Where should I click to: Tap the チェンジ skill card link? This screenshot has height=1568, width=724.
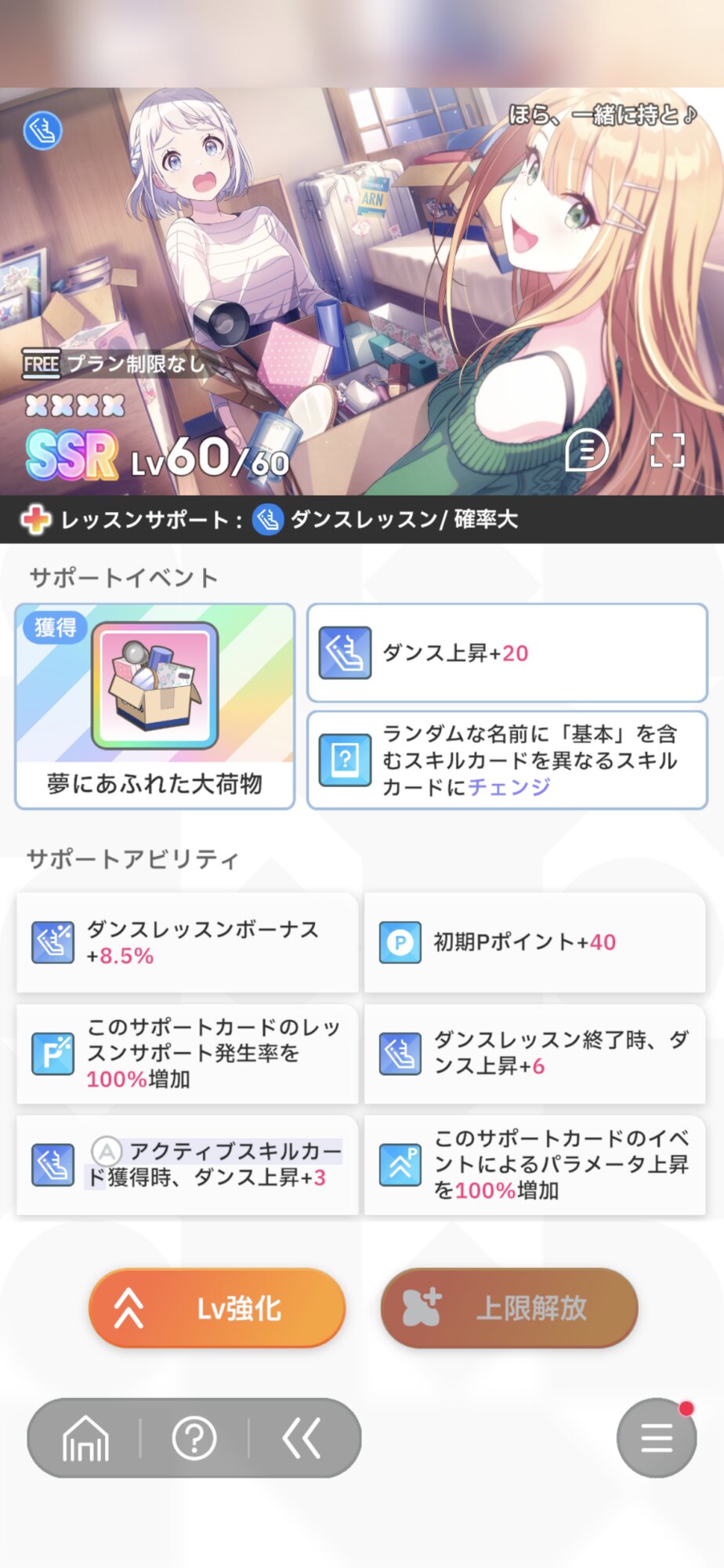(x=509, y=786)
